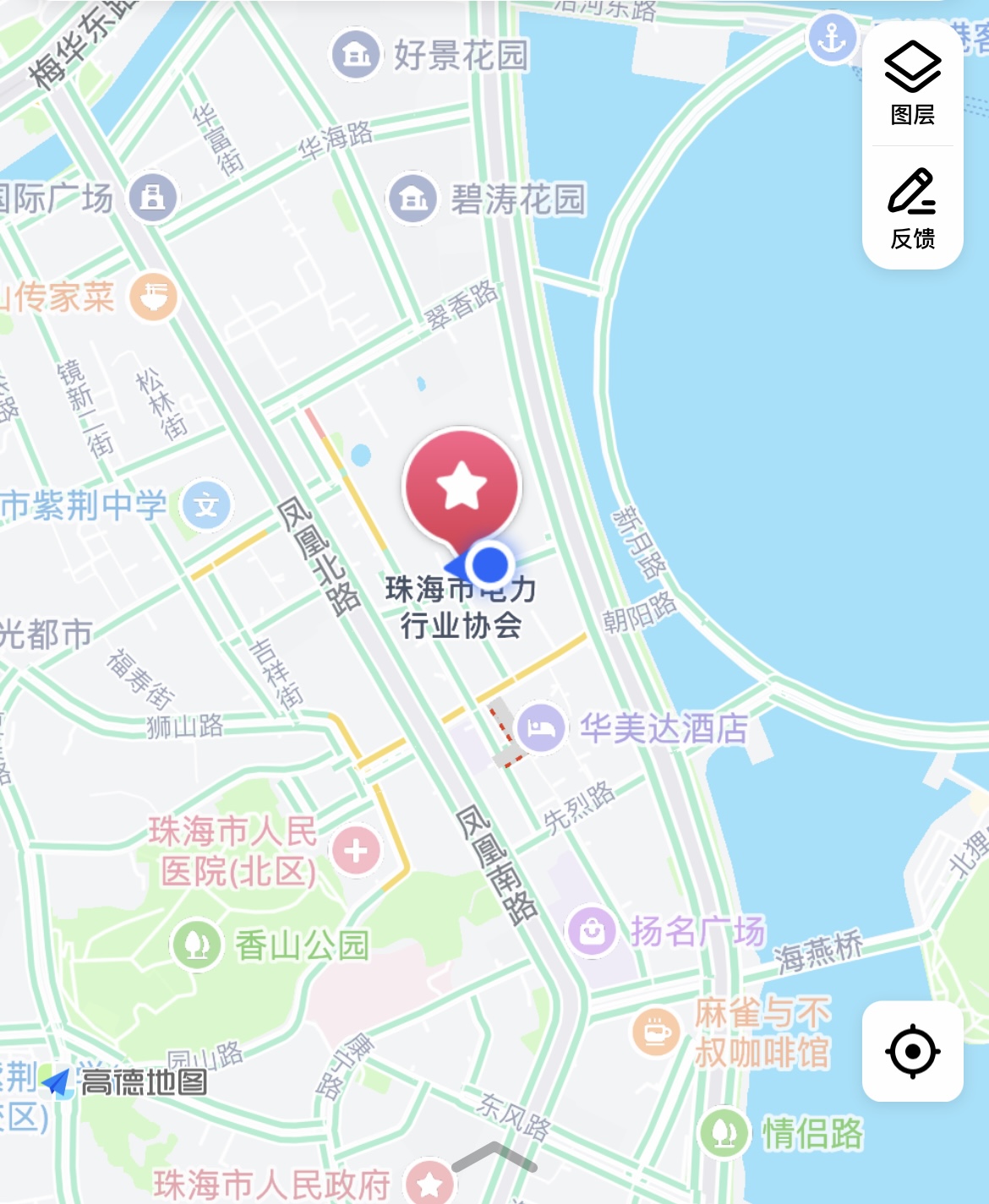Tap the 香山公园 park marker
This screenshot has width=989, height=1204.
(x=197, y=944)
